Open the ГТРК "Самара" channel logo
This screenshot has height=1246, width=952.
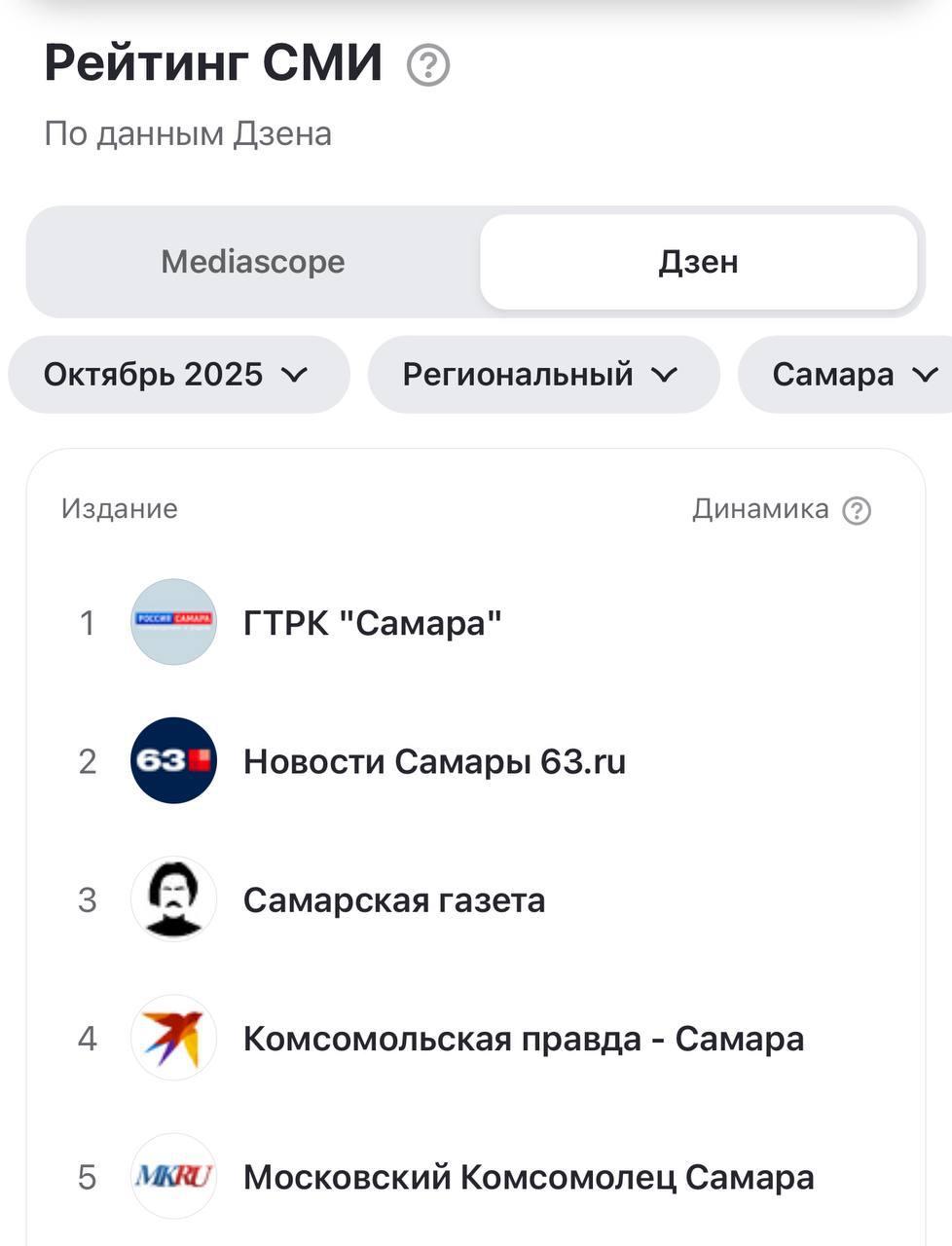[173, 621]
